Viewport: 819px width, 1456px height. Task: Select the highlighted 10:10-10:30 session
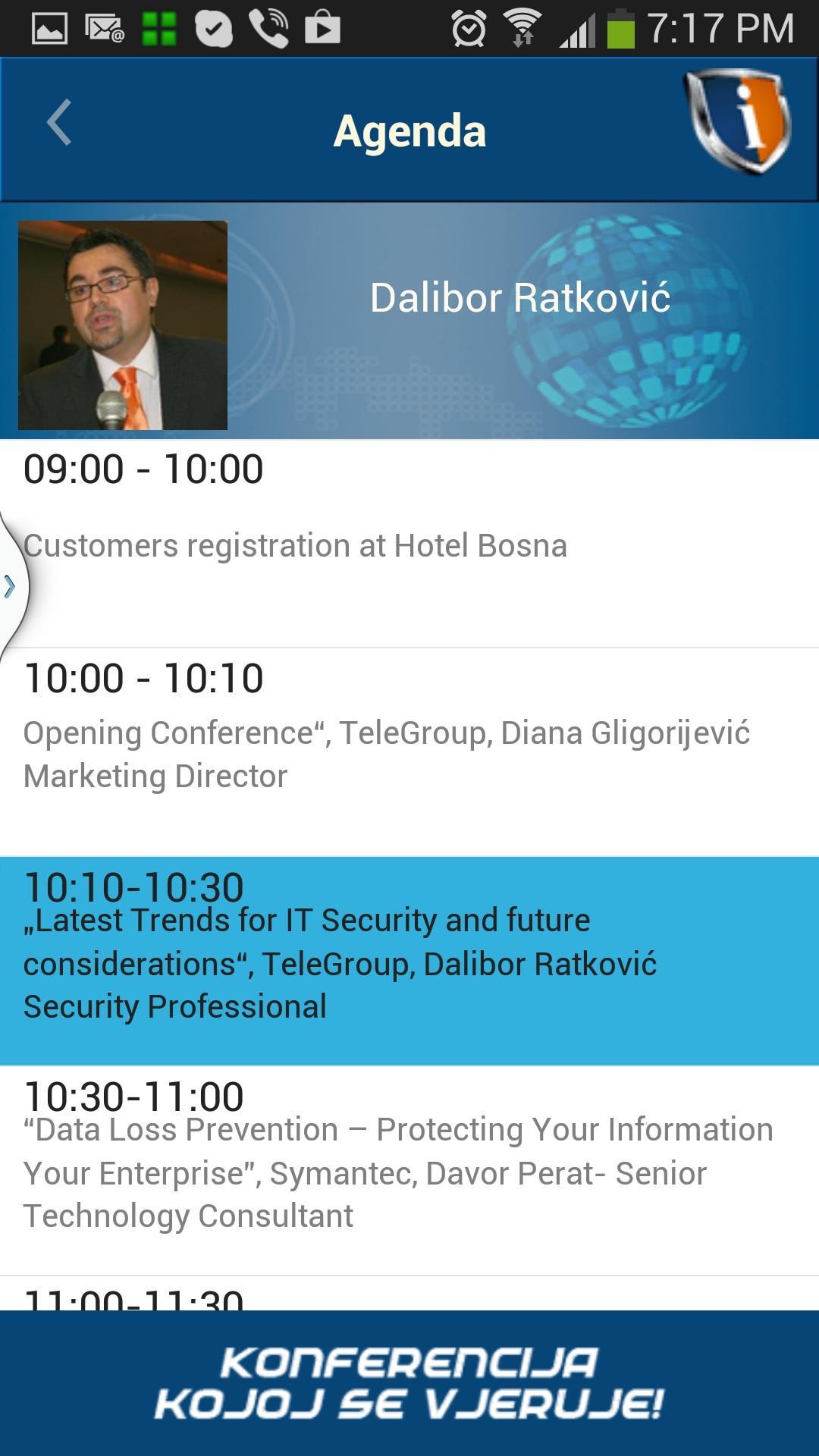point(409,963)
